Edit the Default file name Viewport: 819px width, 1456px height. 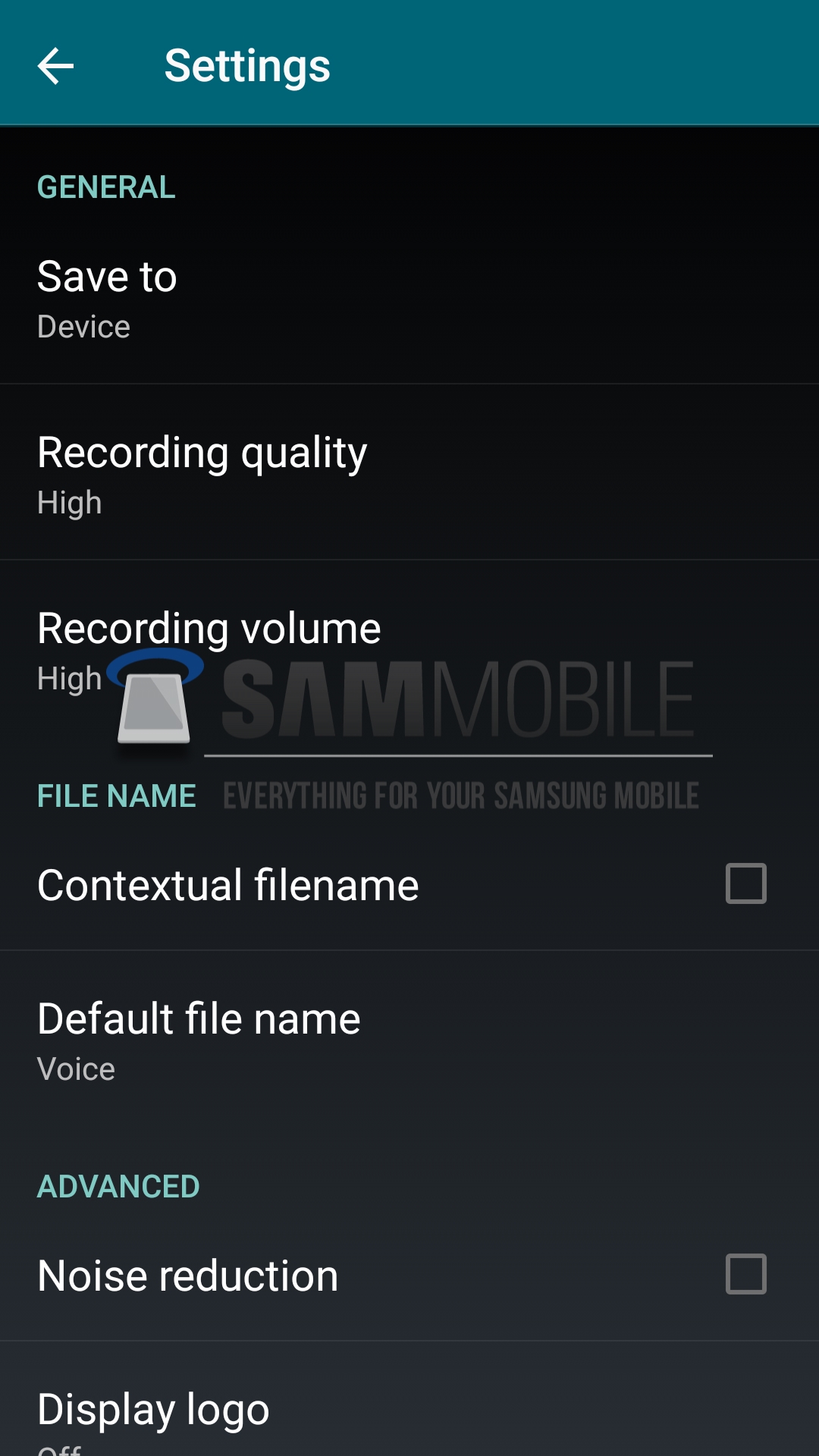pyautogui.click(x=409, y=1040)
